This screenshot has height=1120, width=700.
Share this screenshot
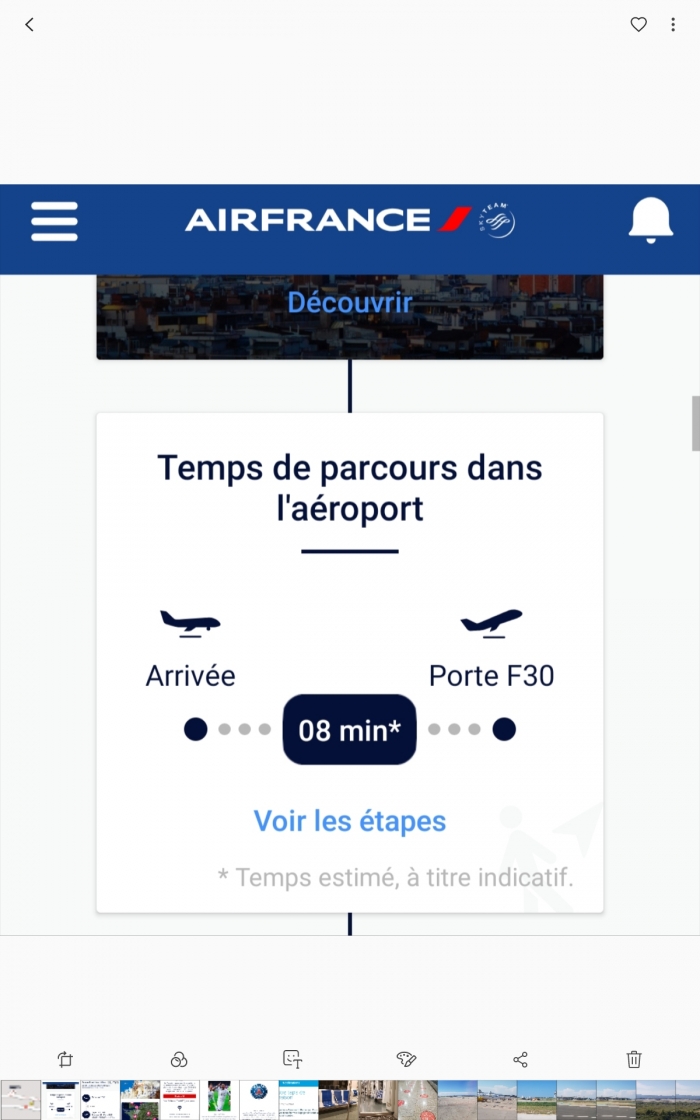click(520, 1059)
